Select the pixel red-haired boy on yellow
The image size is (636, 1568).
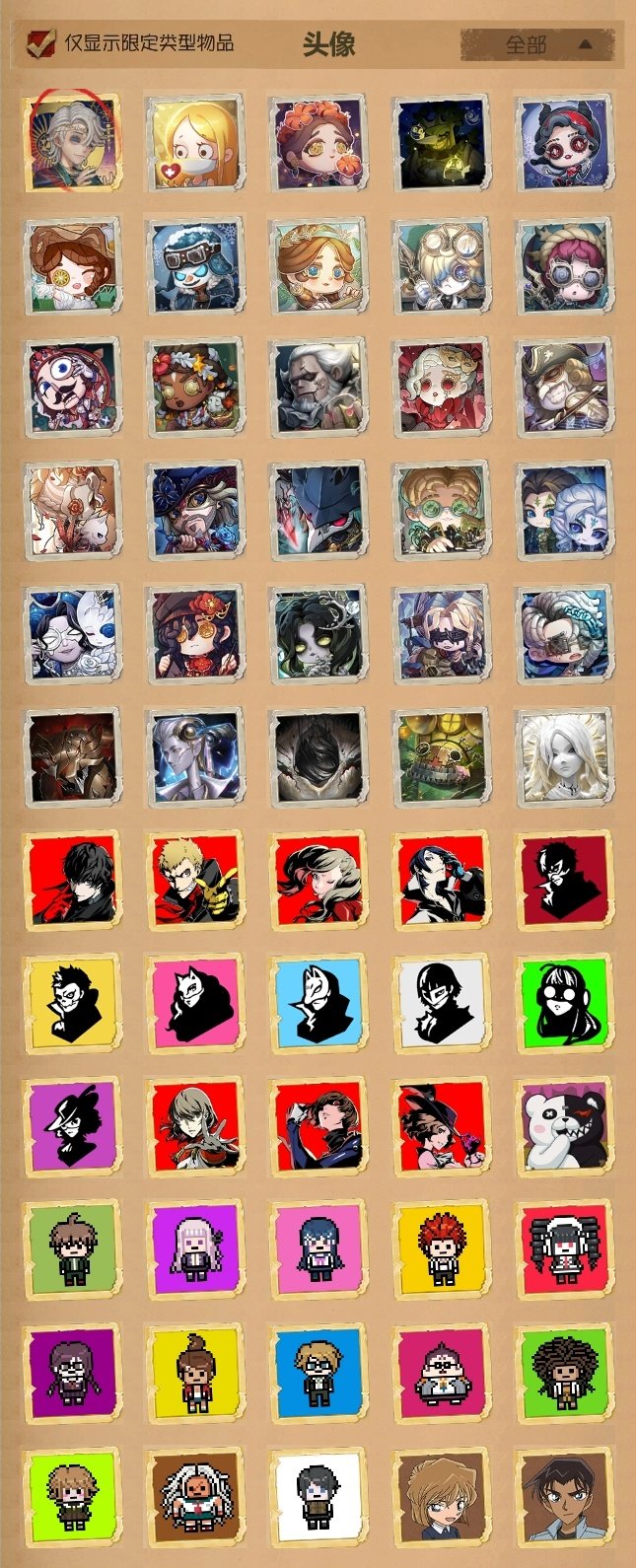[x=441, y=1249]
